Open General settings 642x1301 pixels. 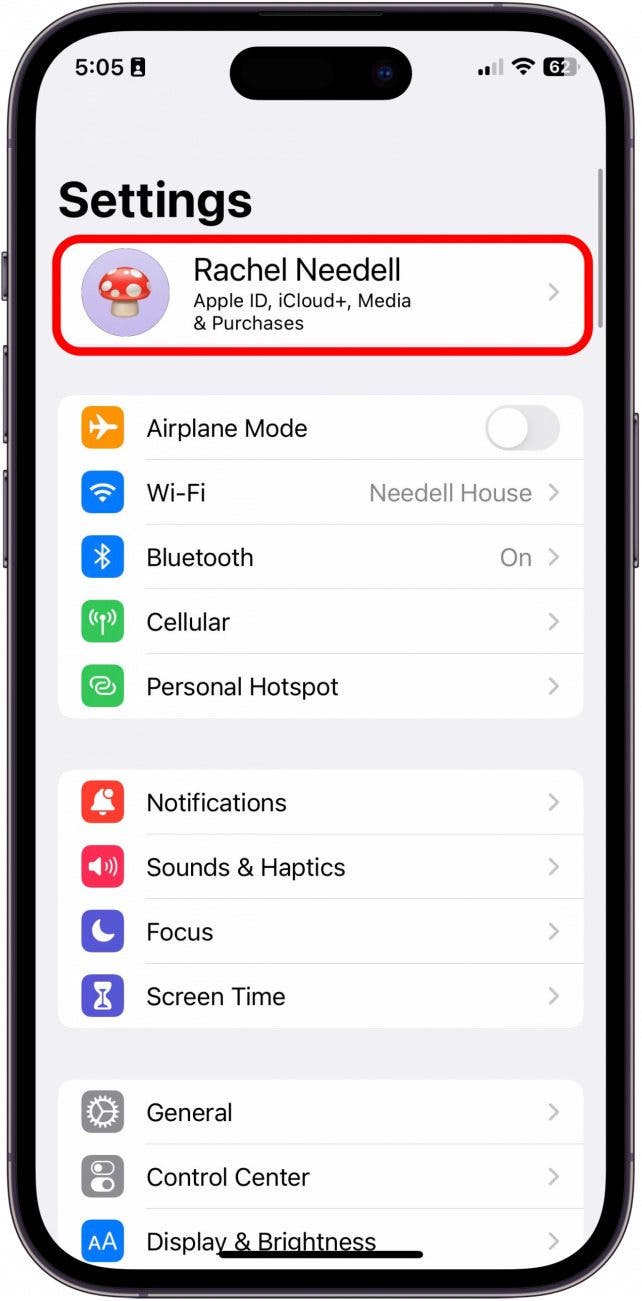click(x=320, y=1112)
